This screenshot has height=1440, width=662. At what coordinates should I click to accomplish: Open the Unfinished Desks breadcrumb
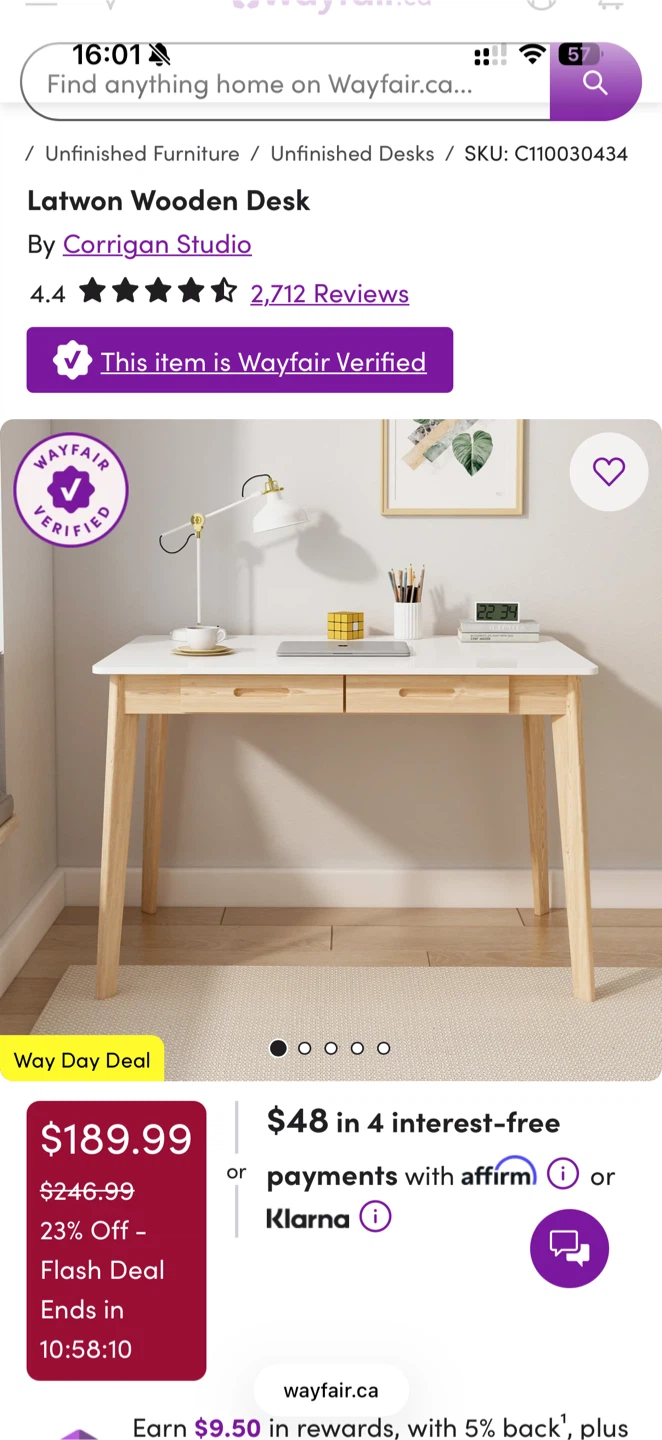pos(352,154)
